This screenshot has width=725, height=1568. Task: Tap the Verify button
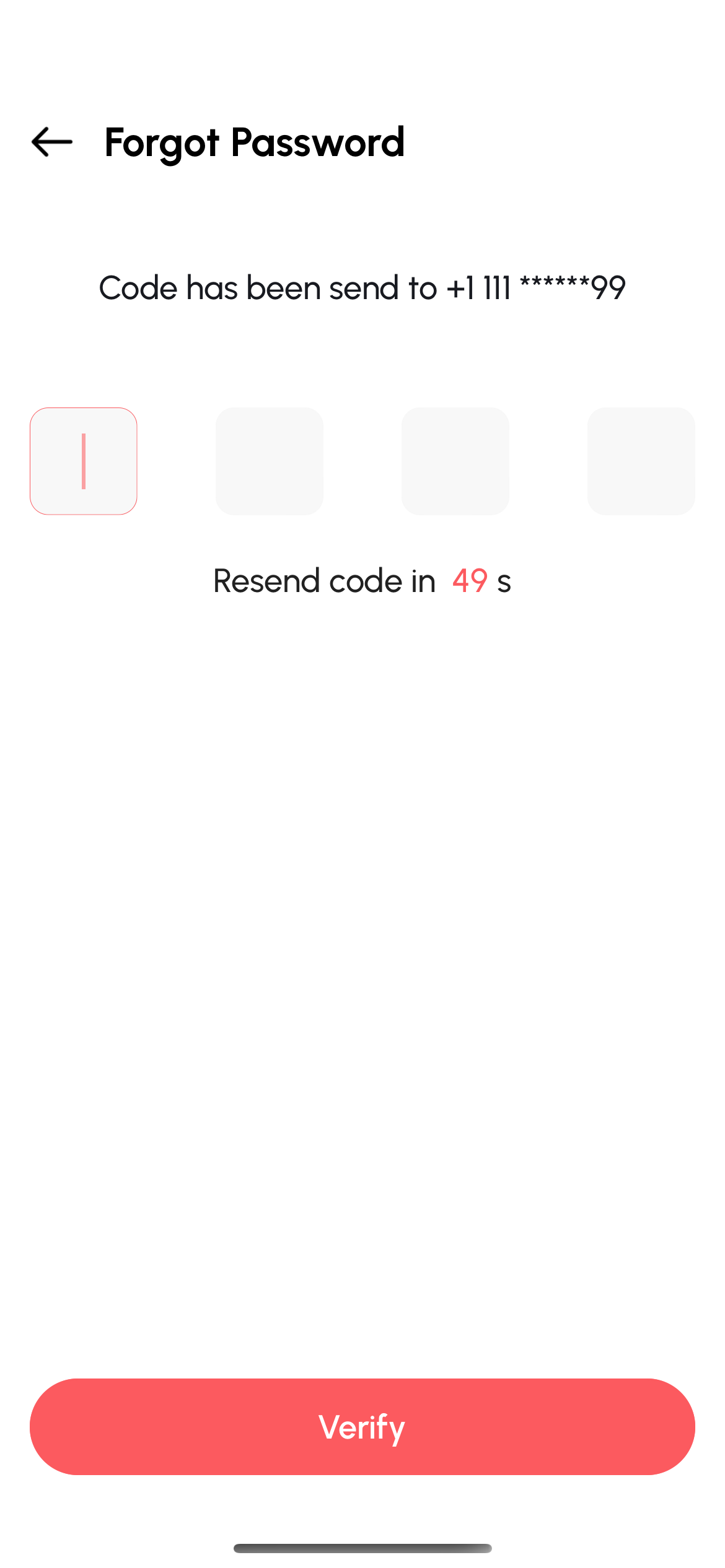click(x=362, y=1426)
